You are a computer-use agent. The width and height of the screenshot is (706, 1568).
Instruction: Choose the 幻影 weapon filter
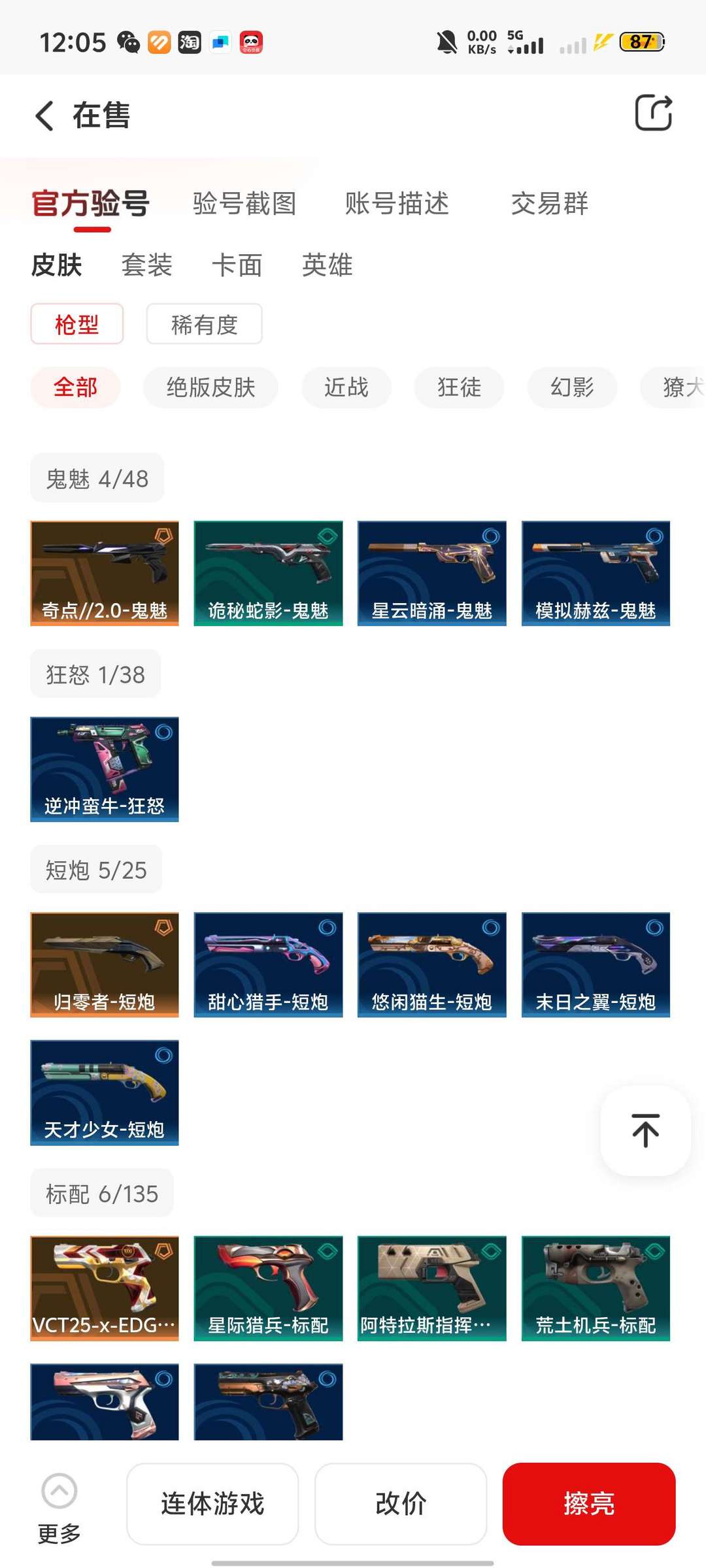tap(572, 387)
